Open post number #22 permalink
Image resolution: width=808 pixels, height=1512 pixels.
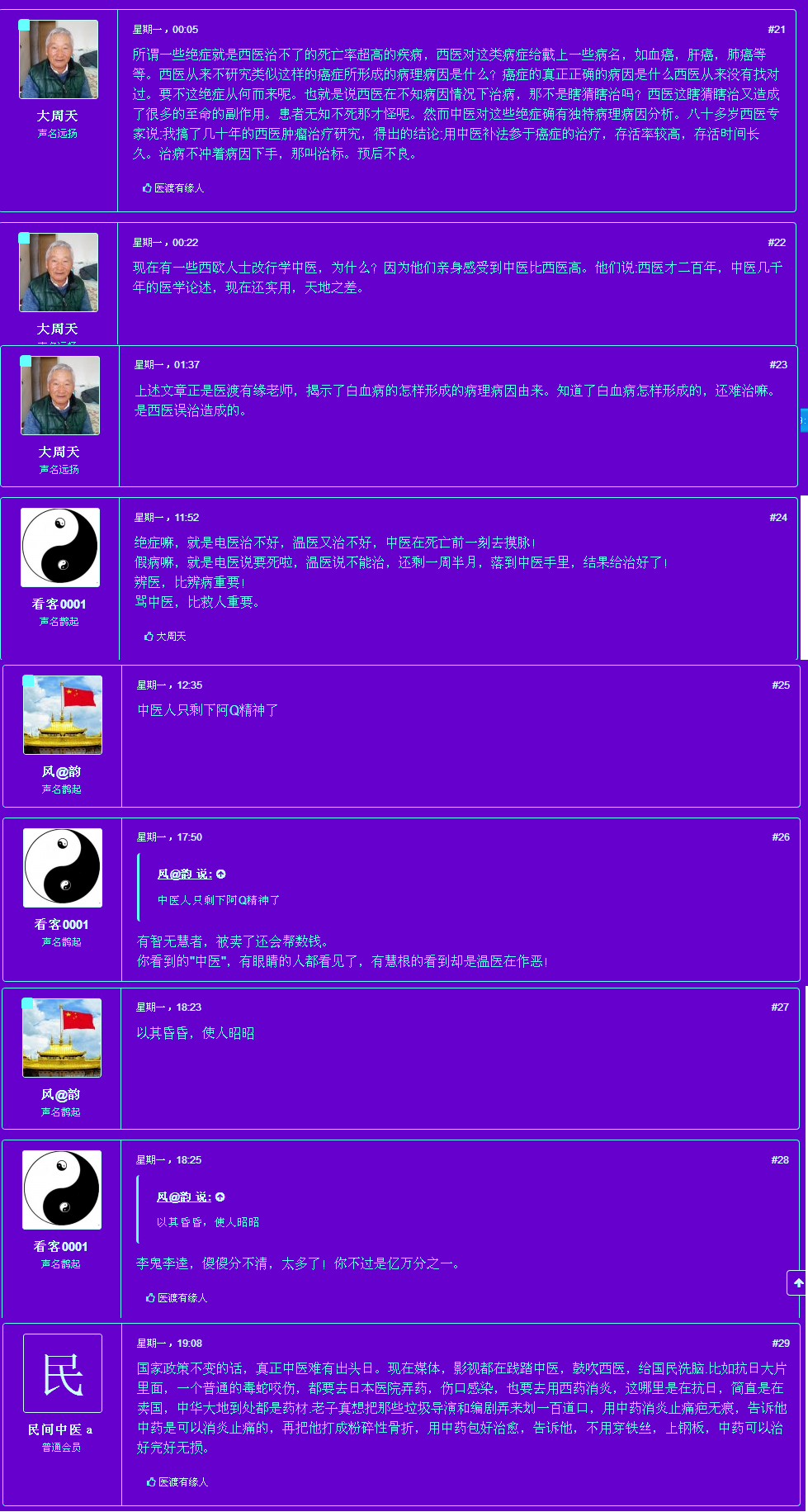776,243
